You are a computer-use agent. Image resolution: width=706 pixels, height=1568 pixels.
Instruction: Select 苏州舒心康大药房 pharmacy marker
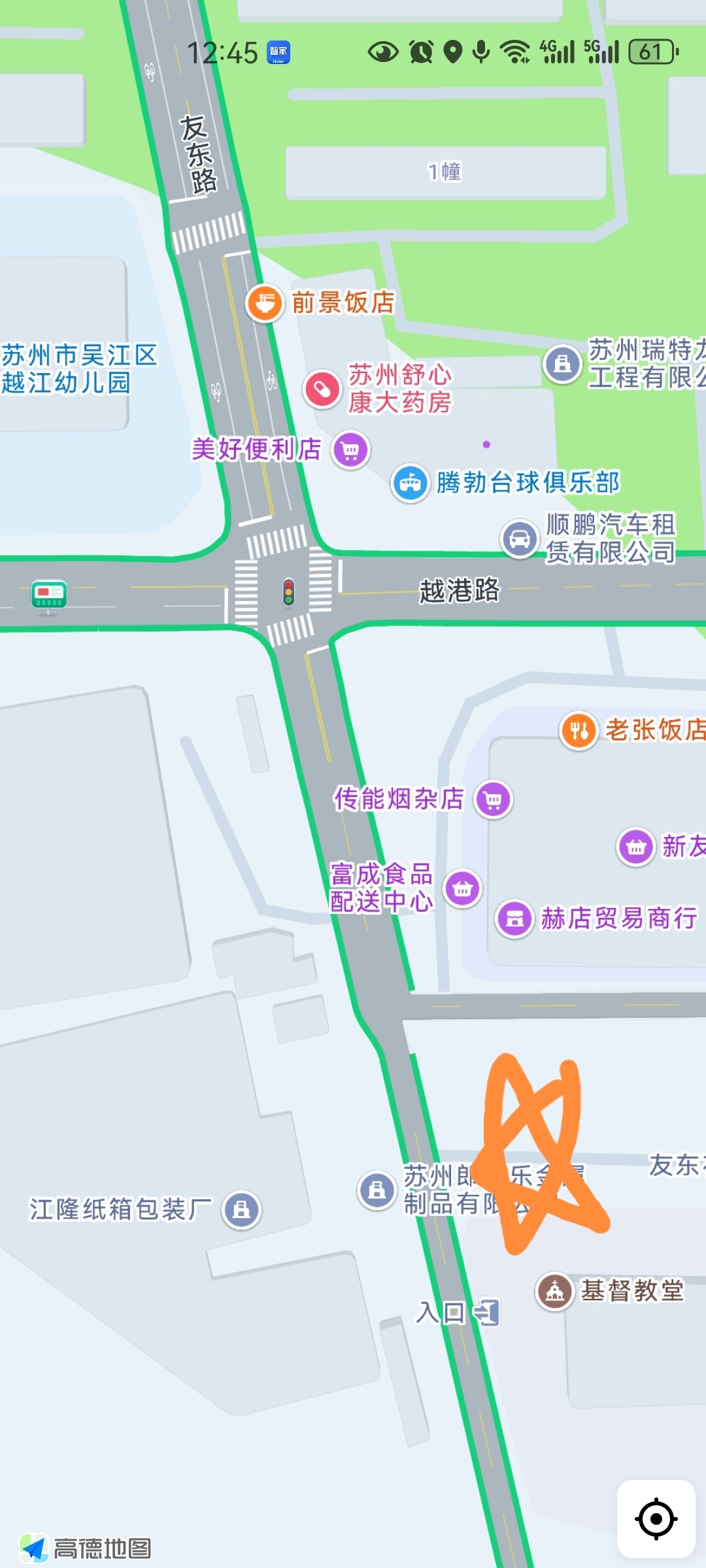(x=322, y=389)
